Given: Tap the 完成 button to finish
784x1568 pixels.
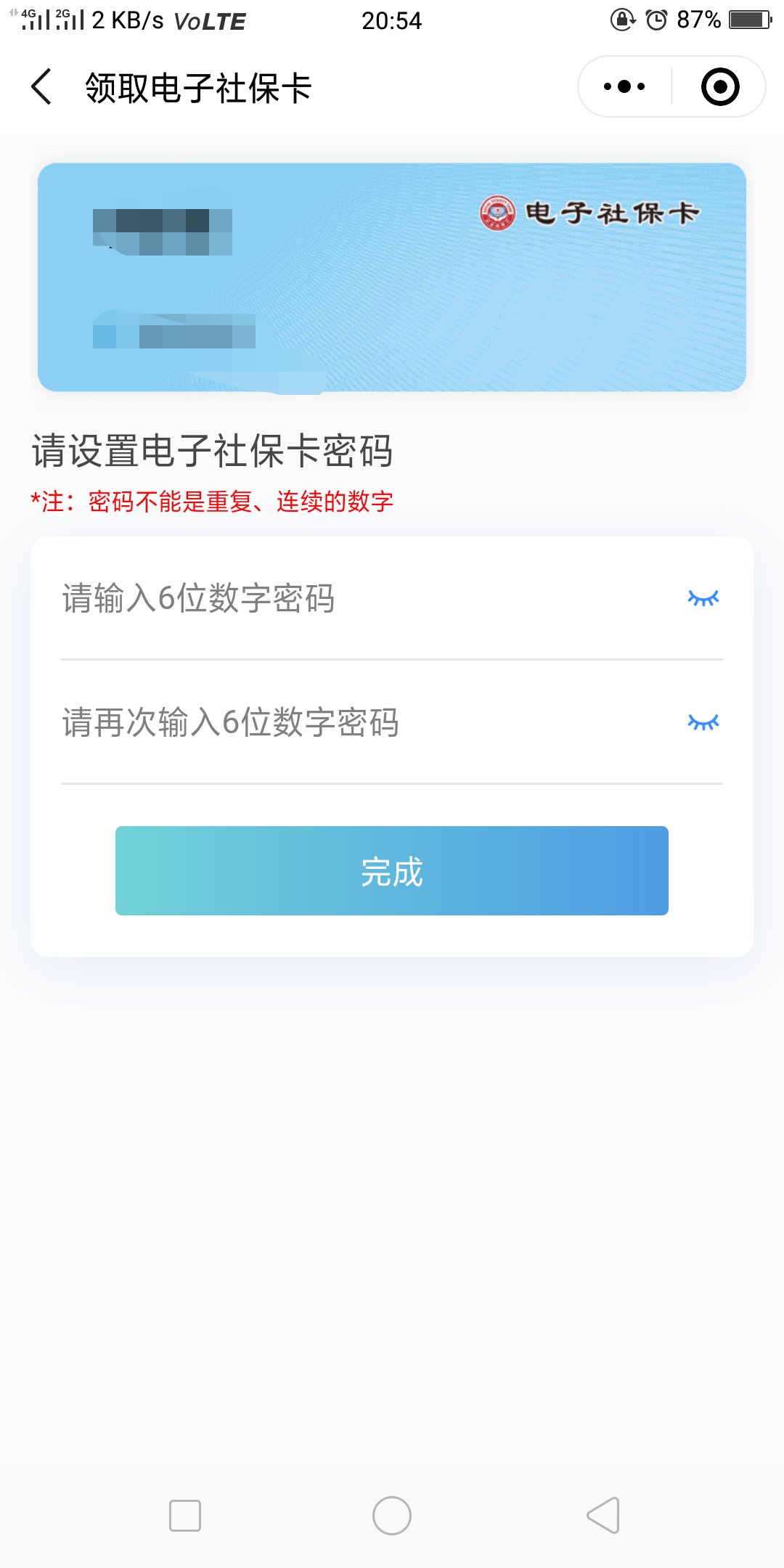Looking at the screenshot, I should tap(392, 871).
